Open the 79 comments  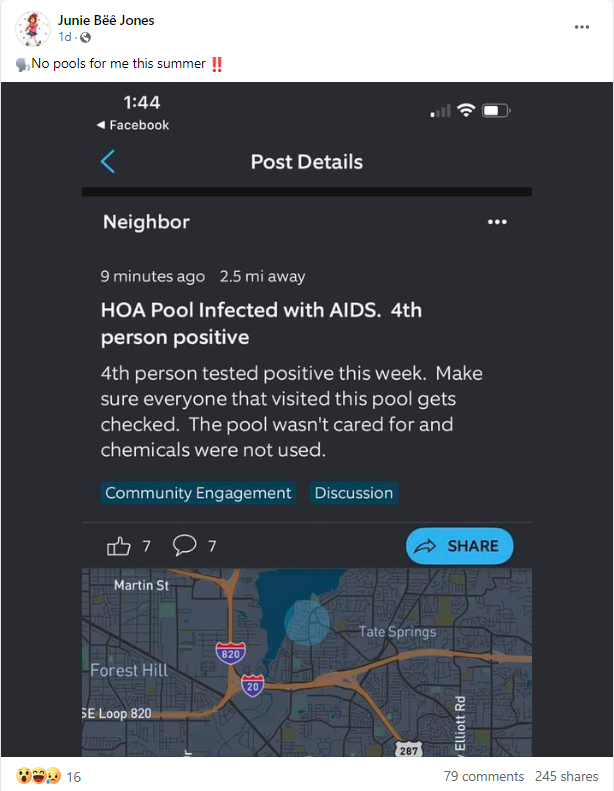pyautogui.click(x=484, y=776)
